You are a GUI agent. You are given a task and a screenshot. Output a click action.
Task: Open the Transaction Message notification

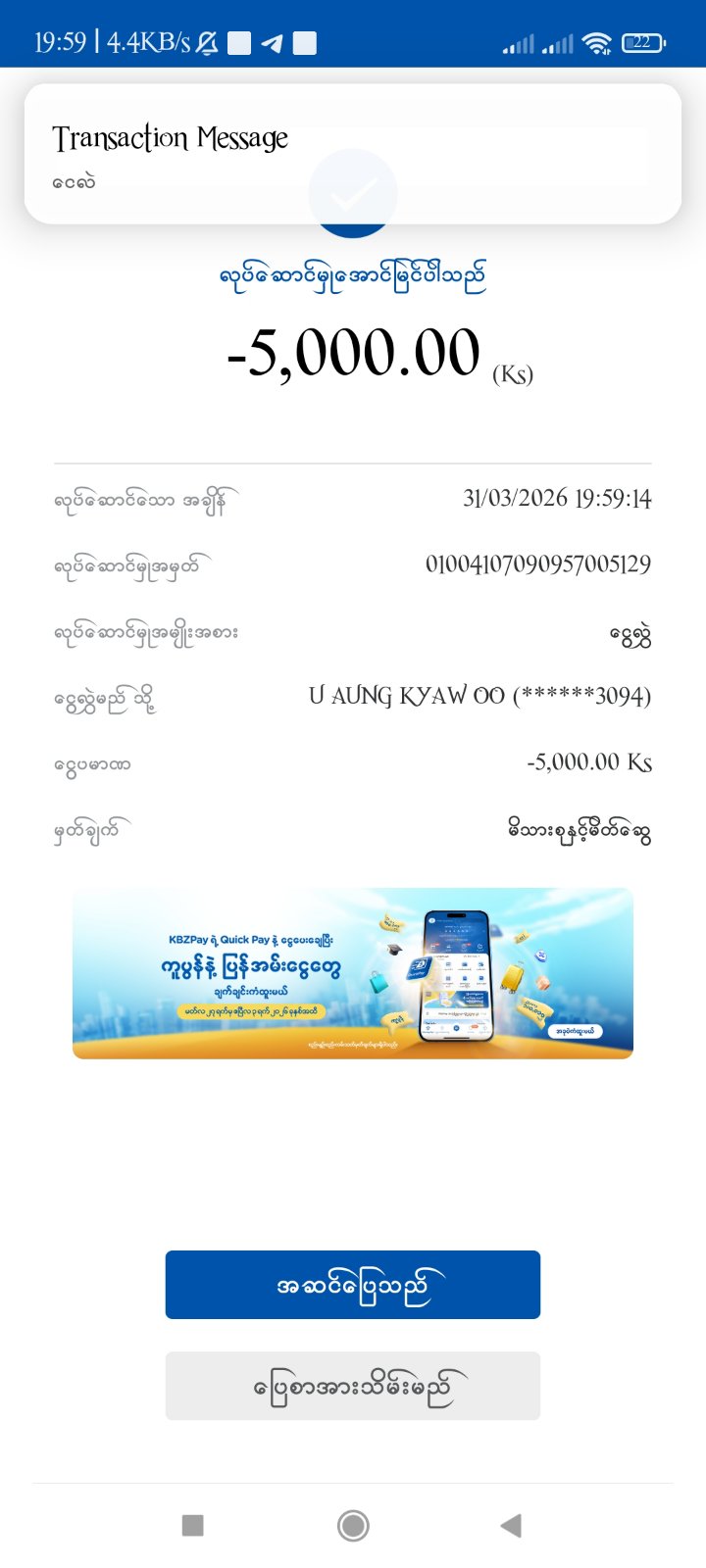352,154
